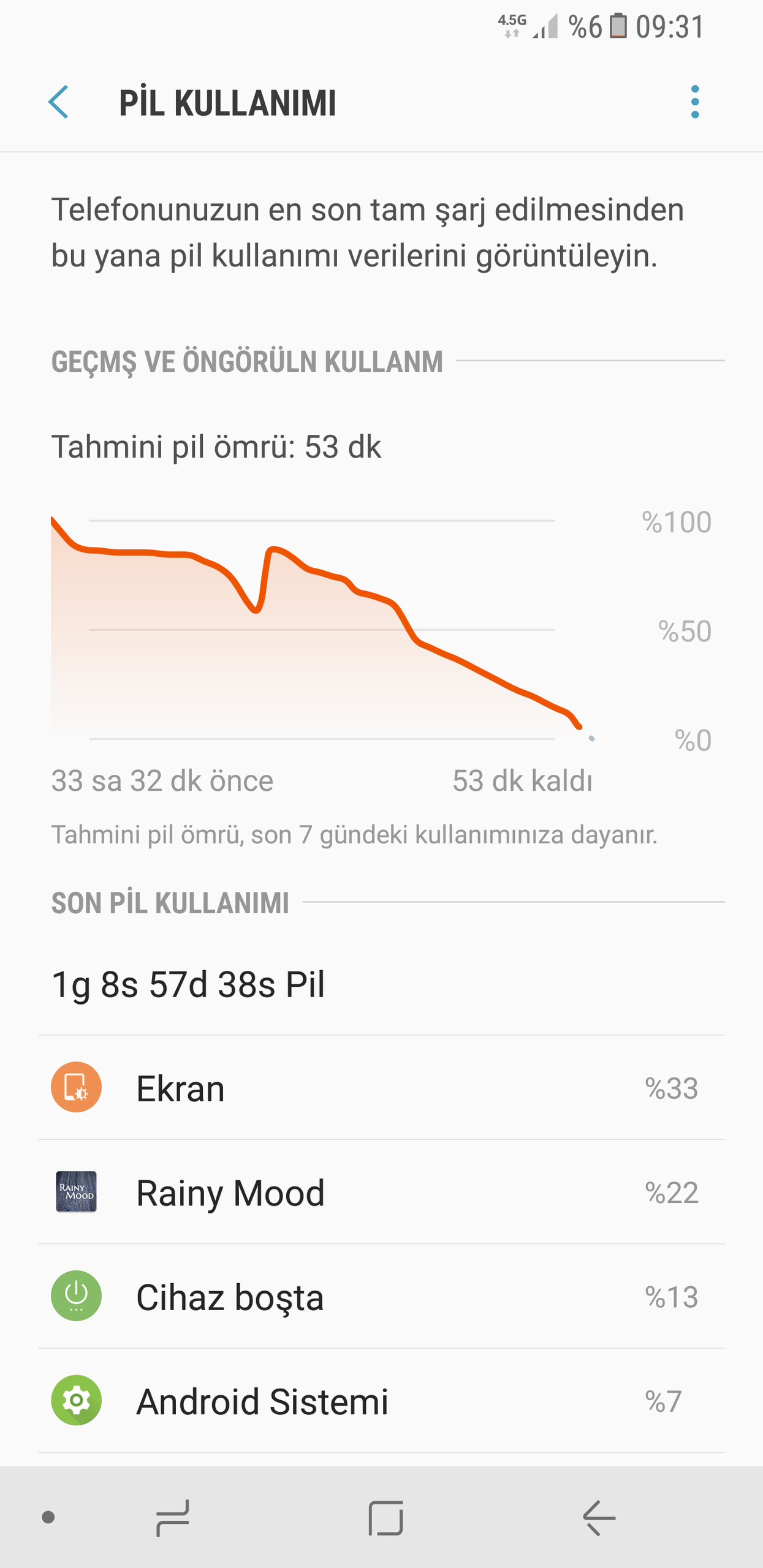Tap the system back arrow
The width and height of the screenshot is (763, 1568).
click(x=599, y=1518)
